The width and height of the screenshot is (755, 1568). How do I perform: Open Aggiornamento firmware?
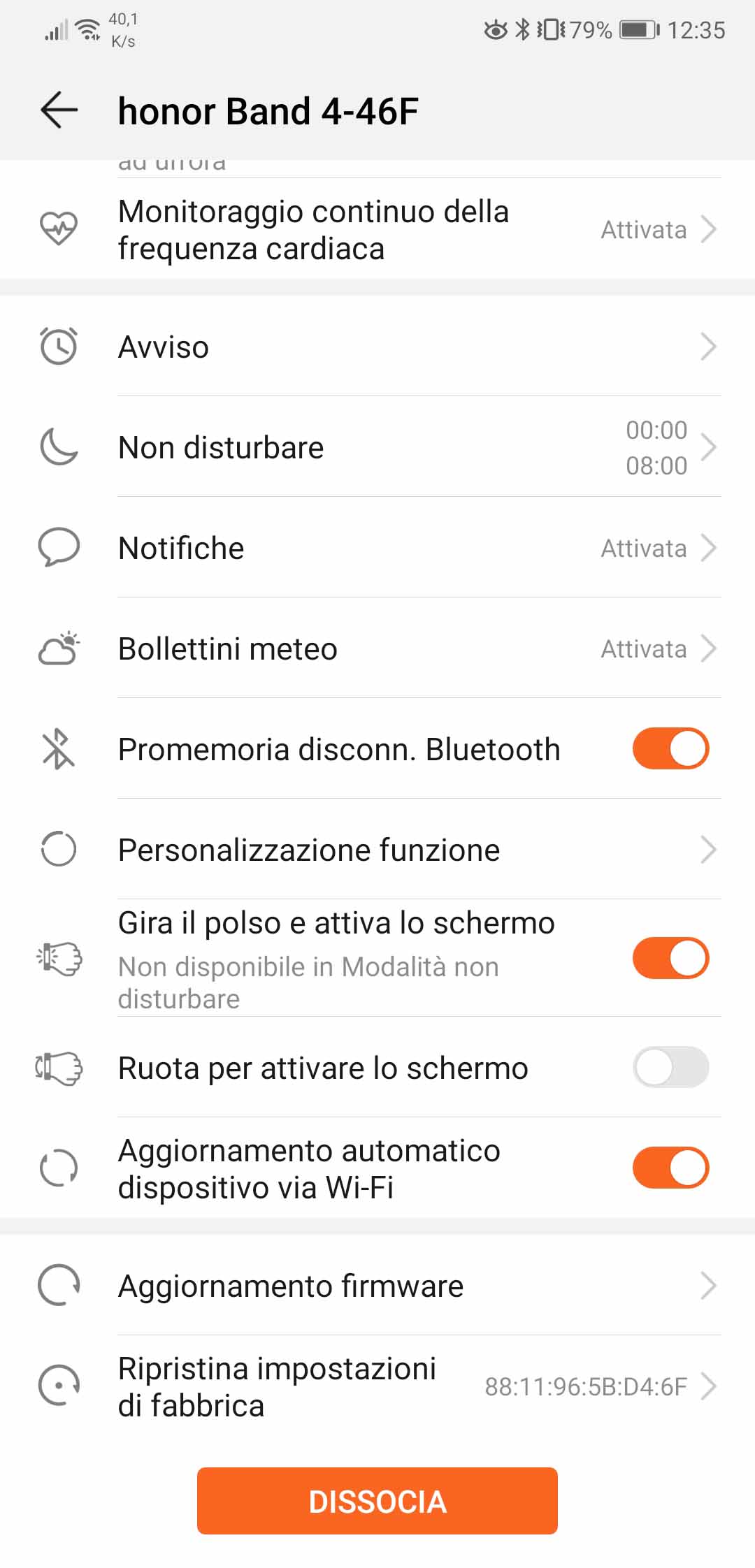pos(377,1286)
